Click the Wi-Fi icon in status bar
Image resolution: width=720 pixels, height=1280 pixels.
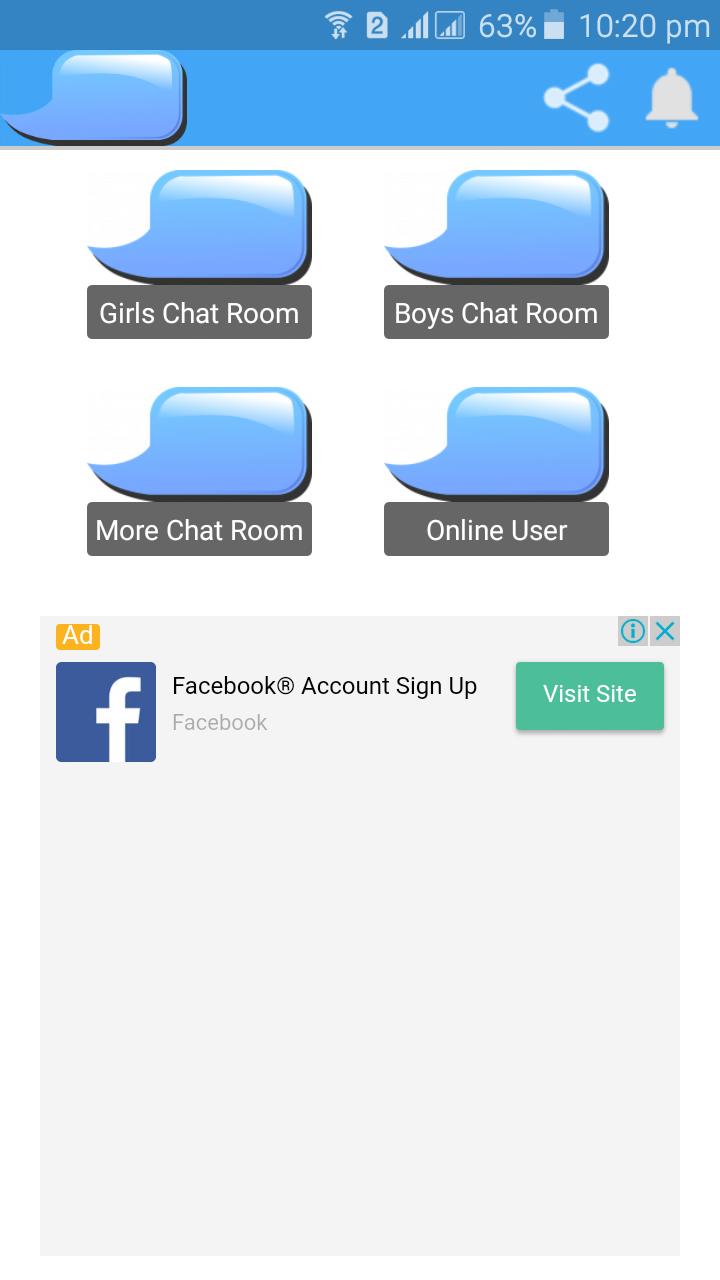pyautogui.click(x=339, y=25)
